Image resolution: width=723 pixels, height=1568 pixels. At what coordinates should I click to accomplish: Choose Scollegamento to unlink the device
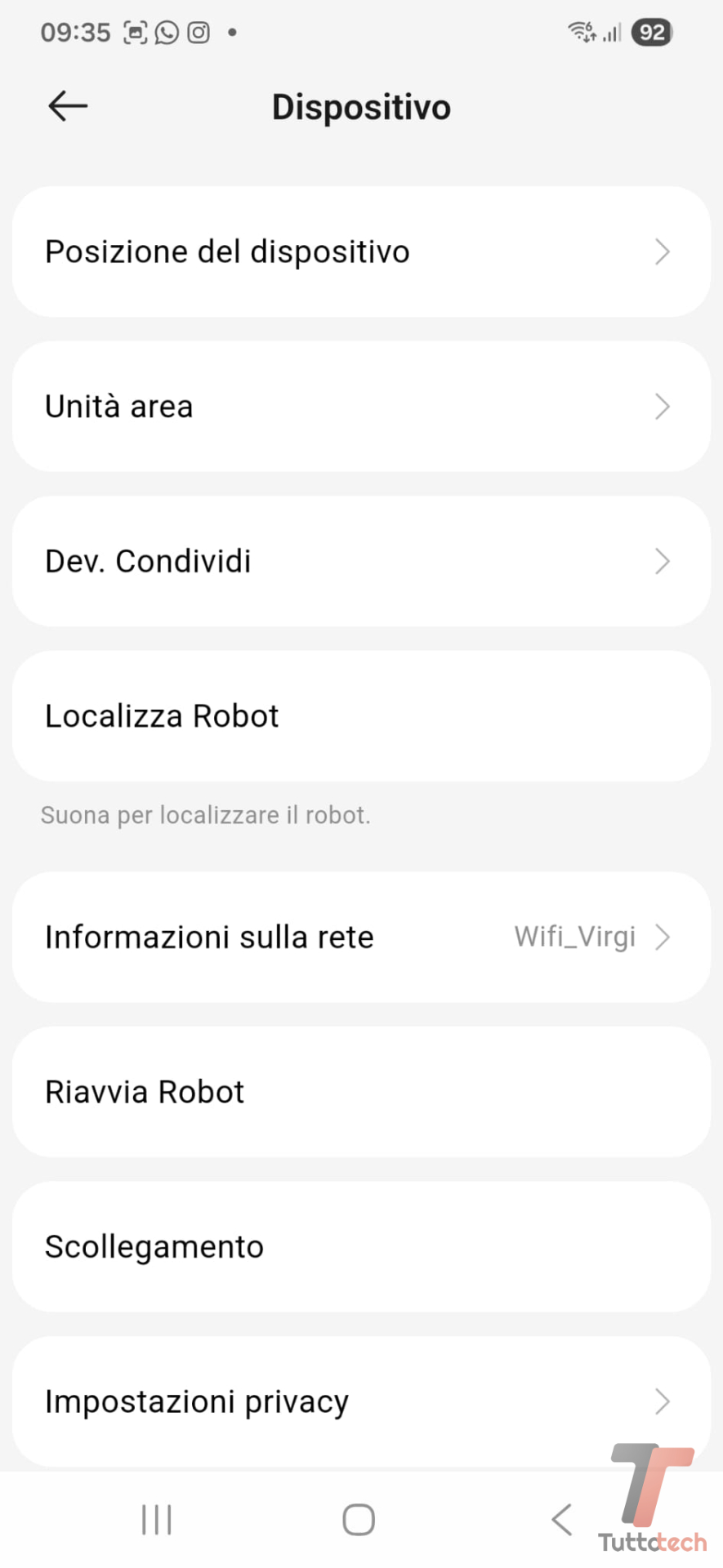click(361, 1247)
